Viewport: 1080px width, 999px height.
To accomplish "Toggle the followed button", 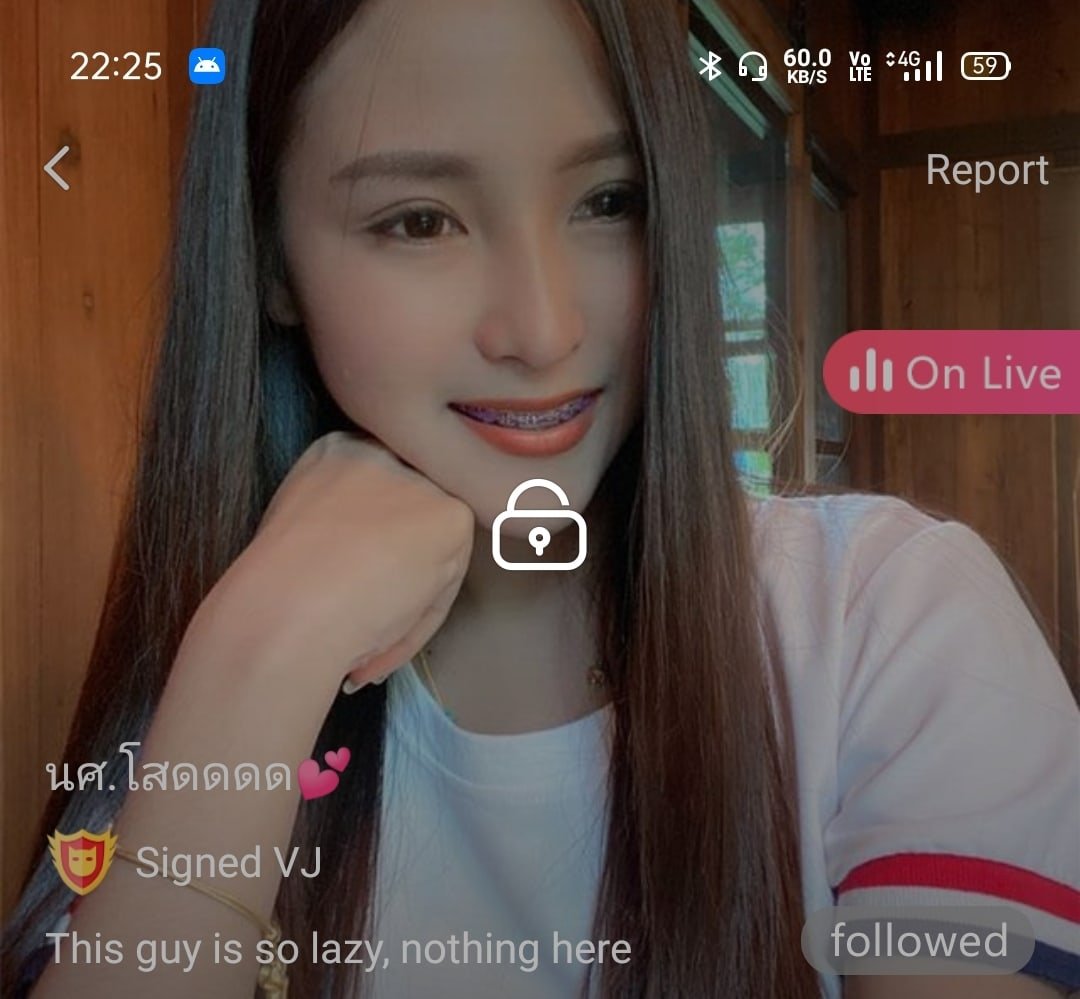I will [918, 941].
